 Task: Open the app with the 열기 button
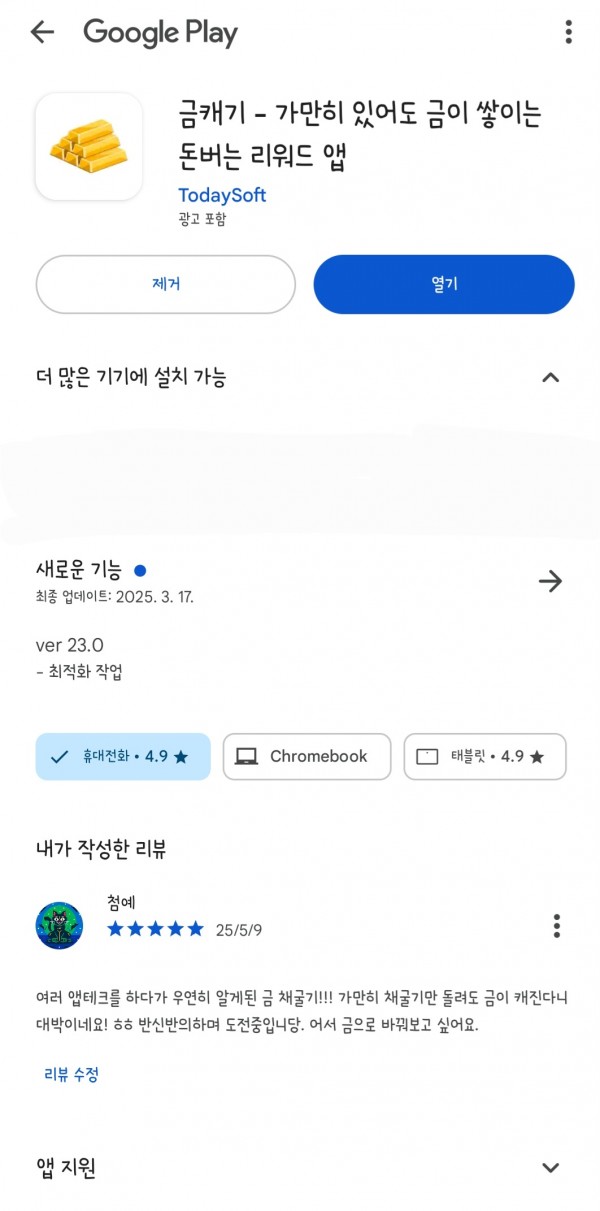444,284
